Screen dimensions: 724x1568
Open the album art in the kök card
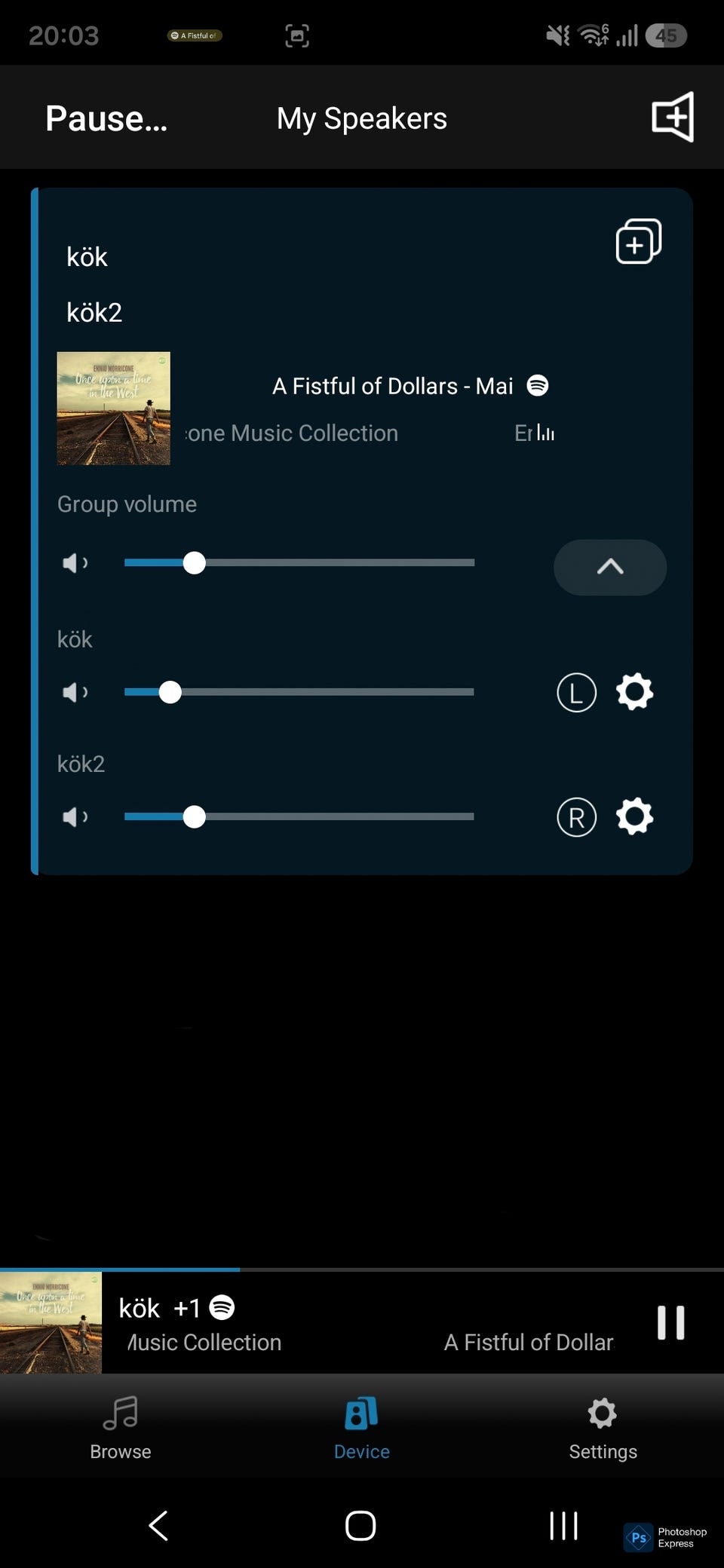114,408
